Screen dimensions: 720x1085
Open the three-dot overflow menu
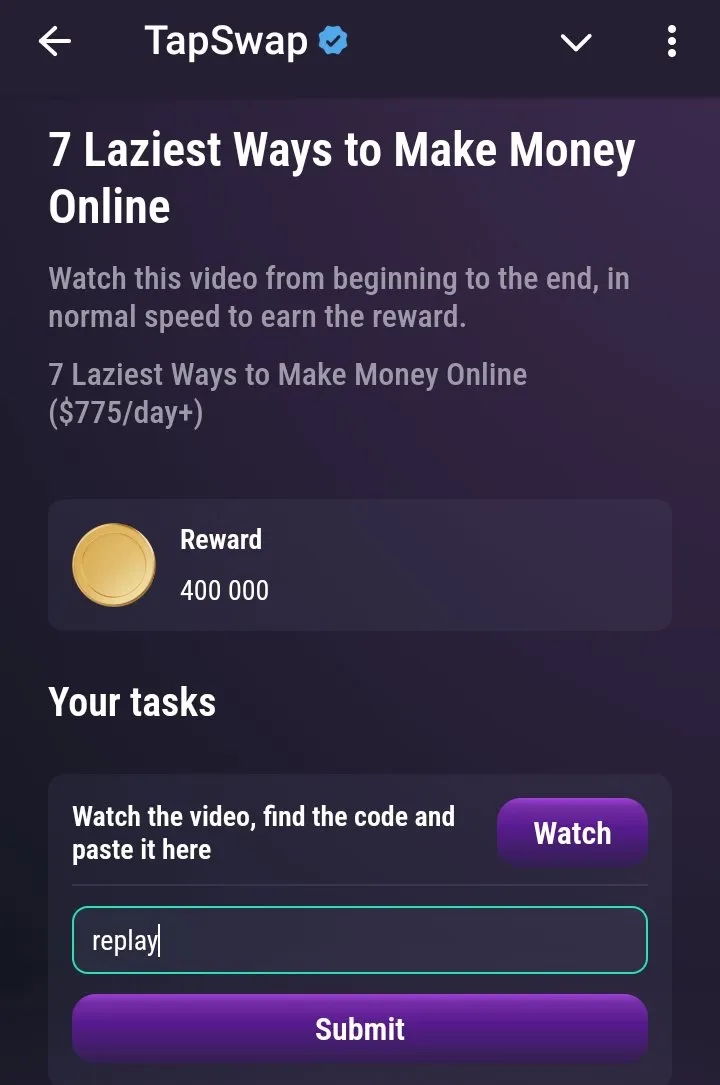671,42
